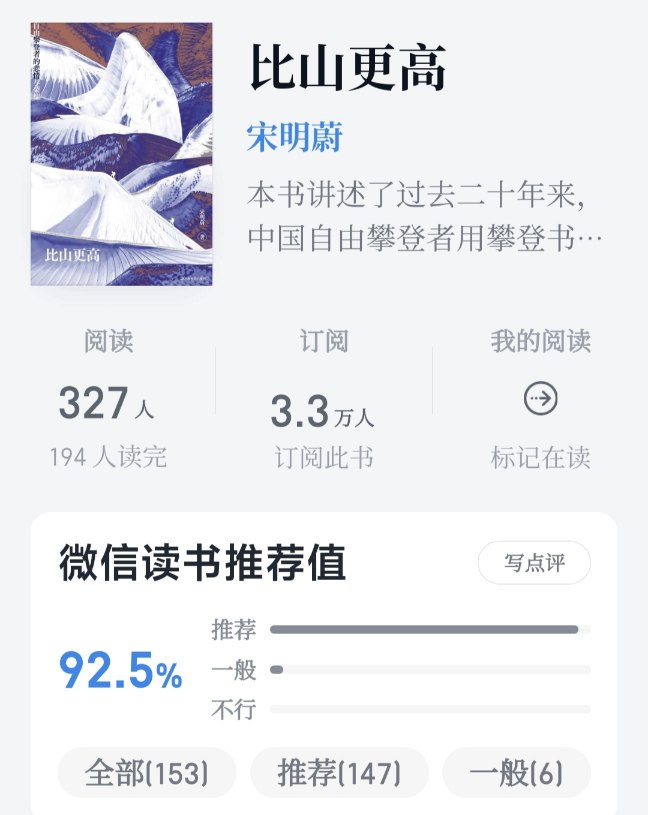The image size is (648, 815).
Task: View the 阅读 327人 readers stat
Action: [x=107, y=404]
